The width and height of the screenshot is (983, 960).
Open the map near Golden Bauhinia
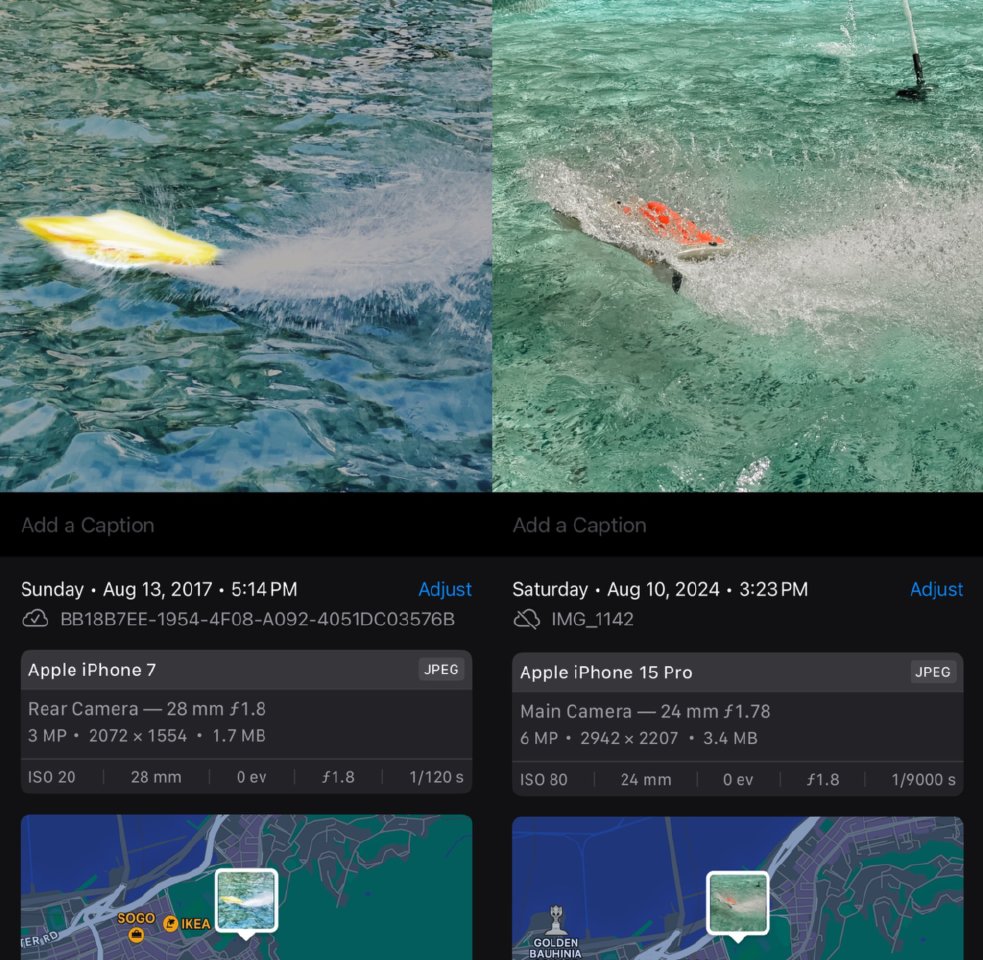738,888
